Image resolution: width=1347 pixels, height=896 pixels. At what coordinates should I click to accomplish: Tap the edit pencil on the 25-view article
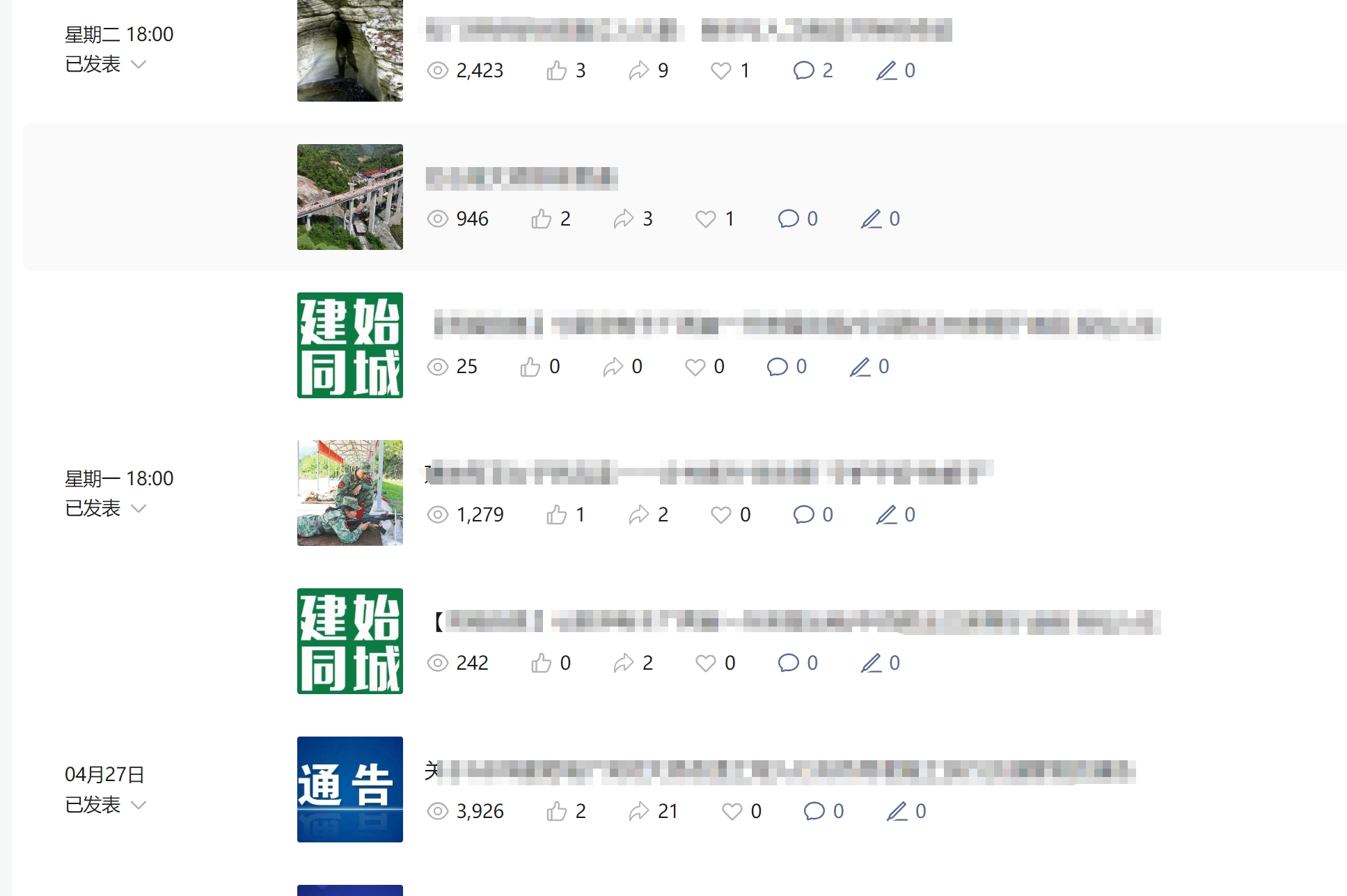[x=869, y=366]
